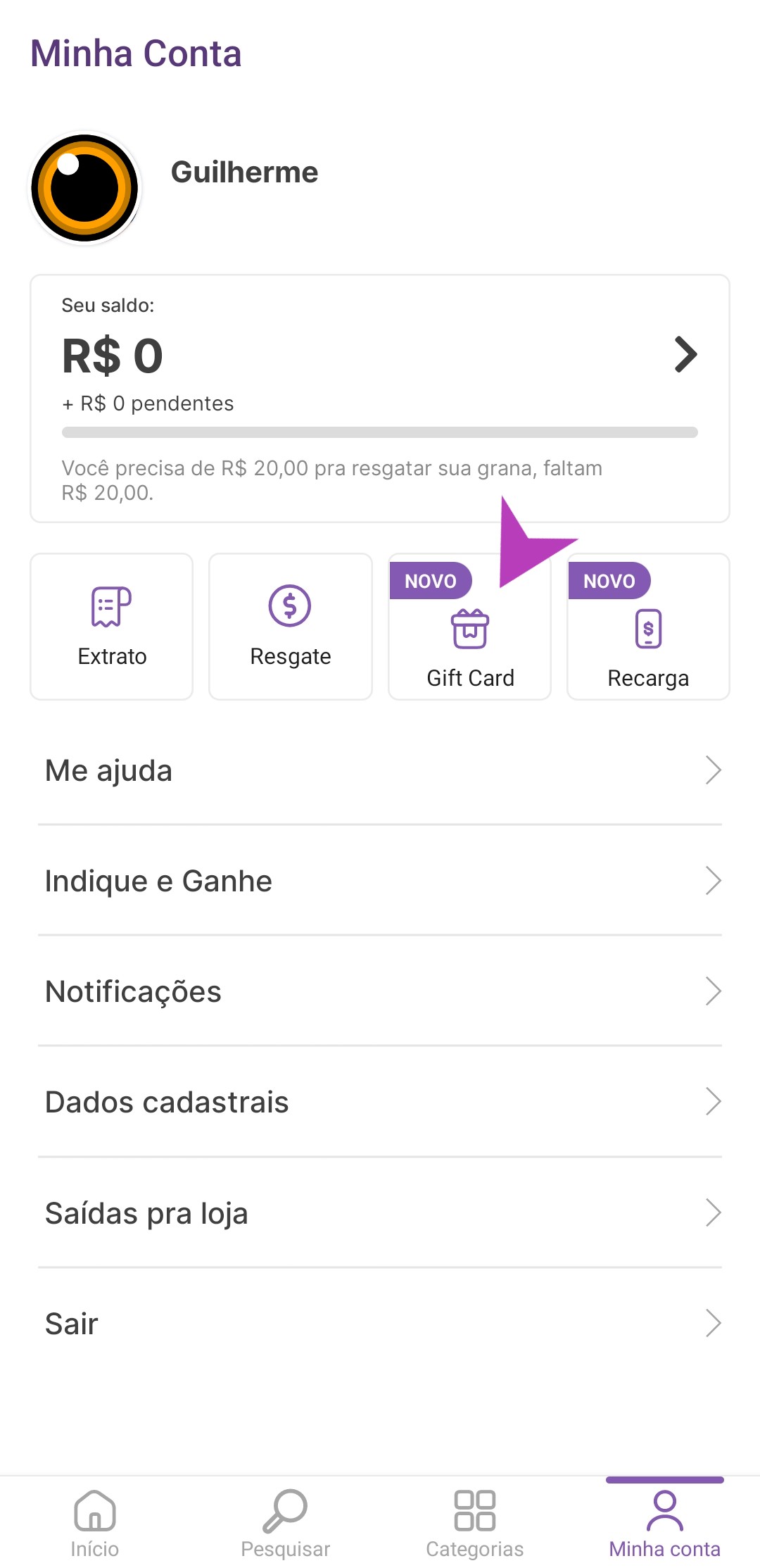The image size is (760, 1568).
Task: Open Indique e Ganhe
Action: 380,881
